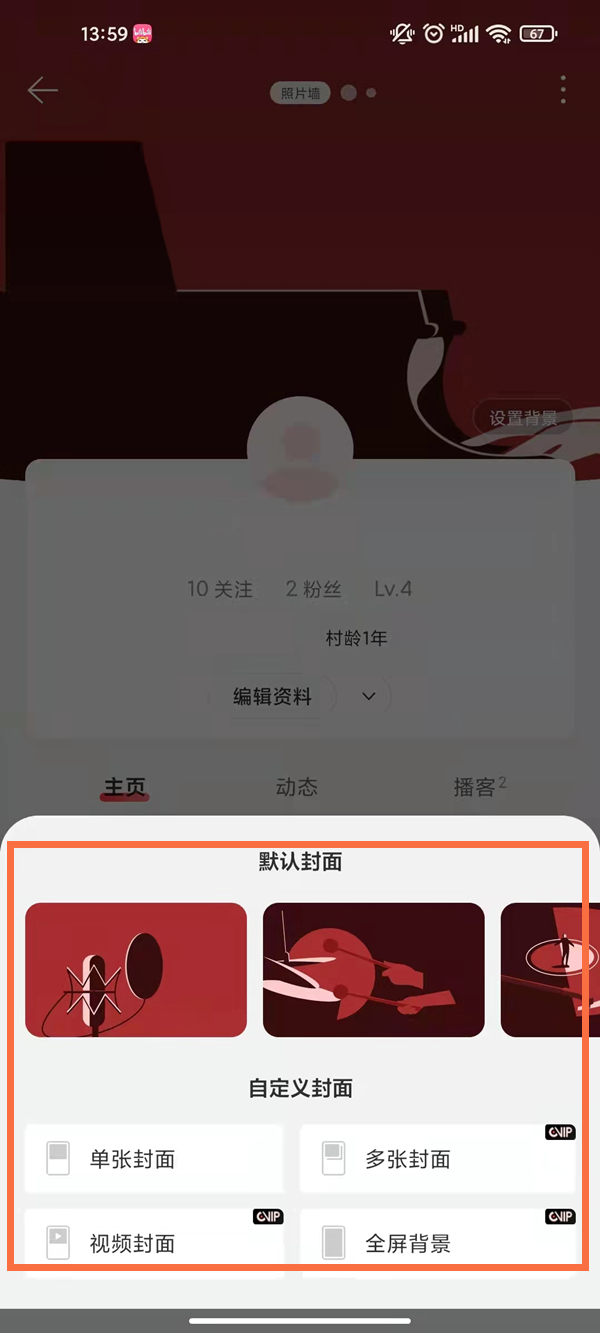Switch to the 动态 tab
The width and height of the screenshot is (600, 1333).
coord(296,787)
